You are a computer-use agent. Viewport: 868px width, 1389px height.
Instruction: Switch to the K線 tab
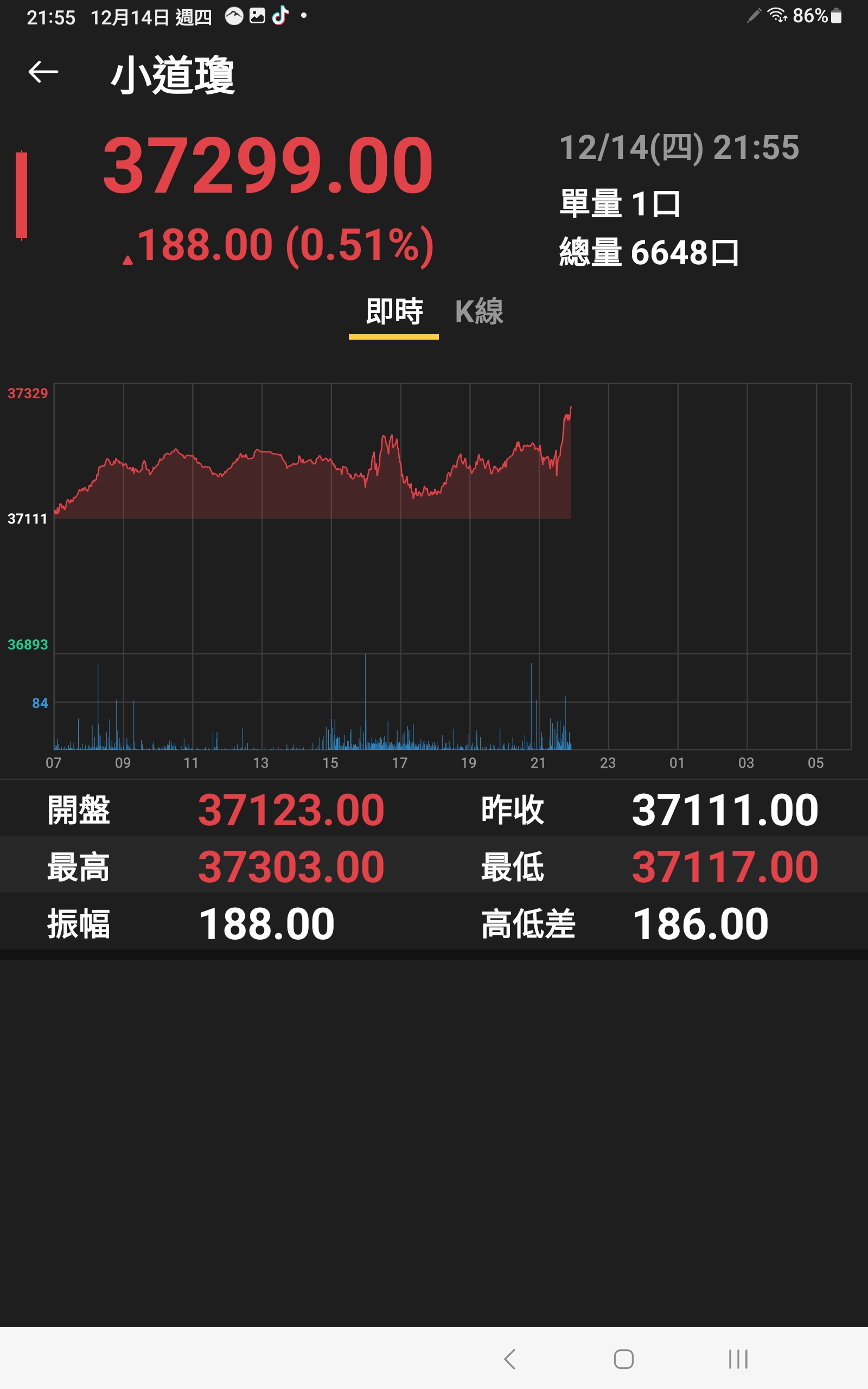point(479,311)
